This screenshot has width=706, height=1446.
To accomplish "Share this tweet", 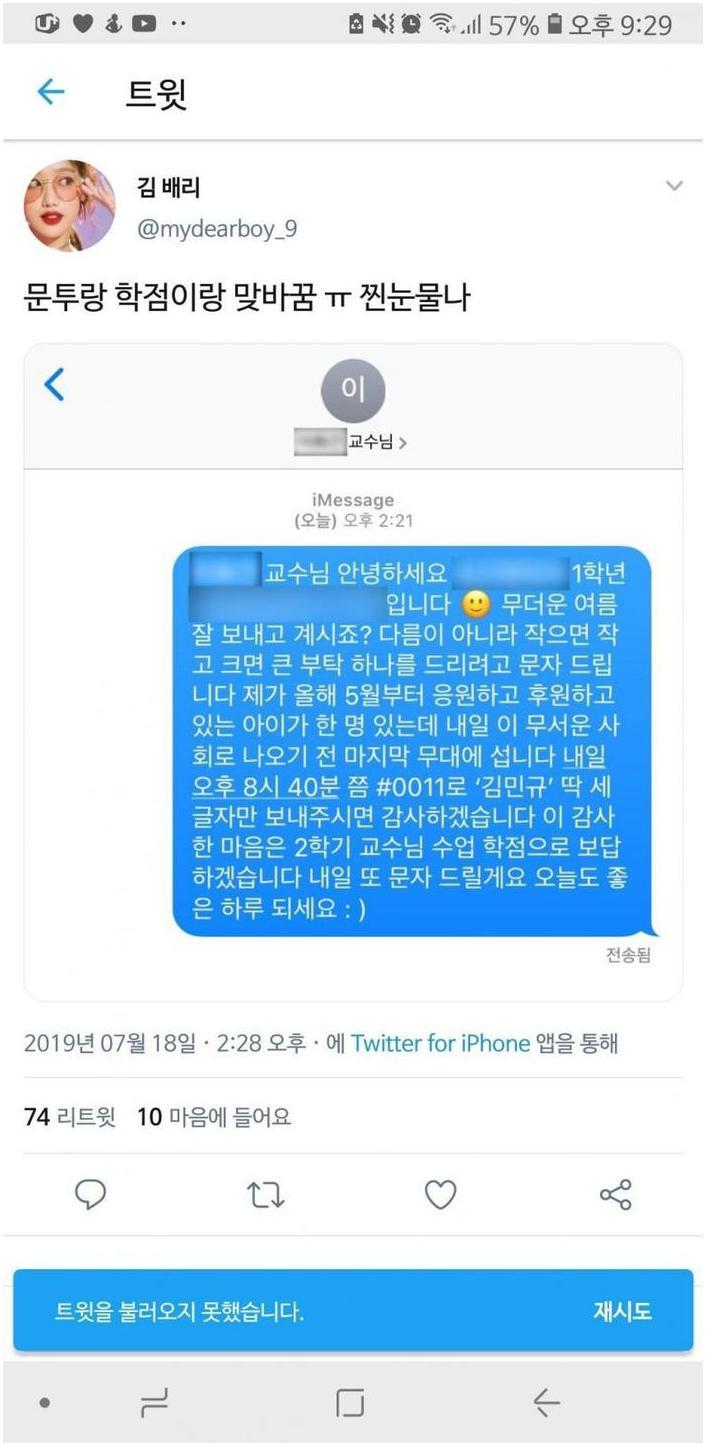I will coord(615,1194).
